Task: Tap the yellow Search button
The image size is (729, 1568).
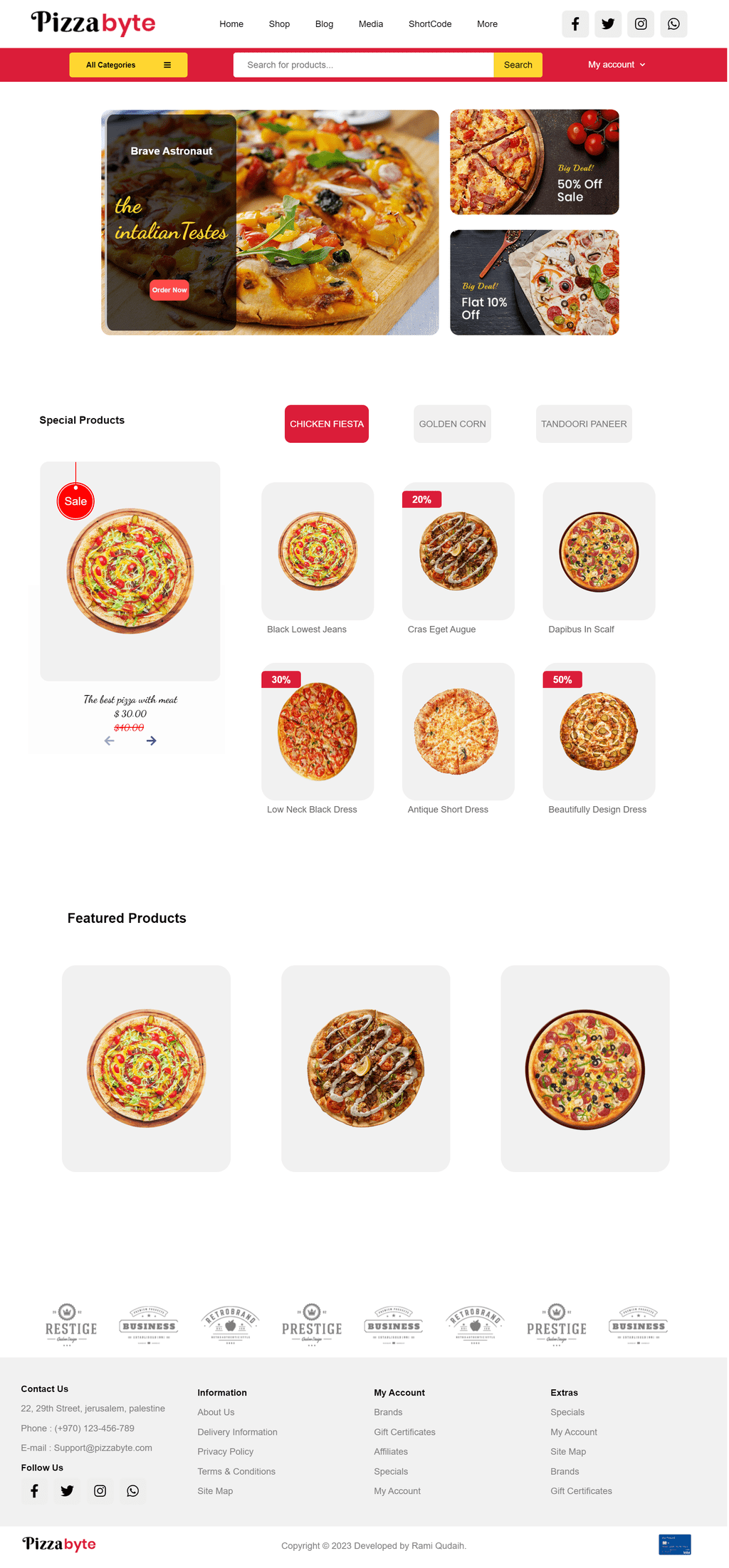Action: coord(518,65)
